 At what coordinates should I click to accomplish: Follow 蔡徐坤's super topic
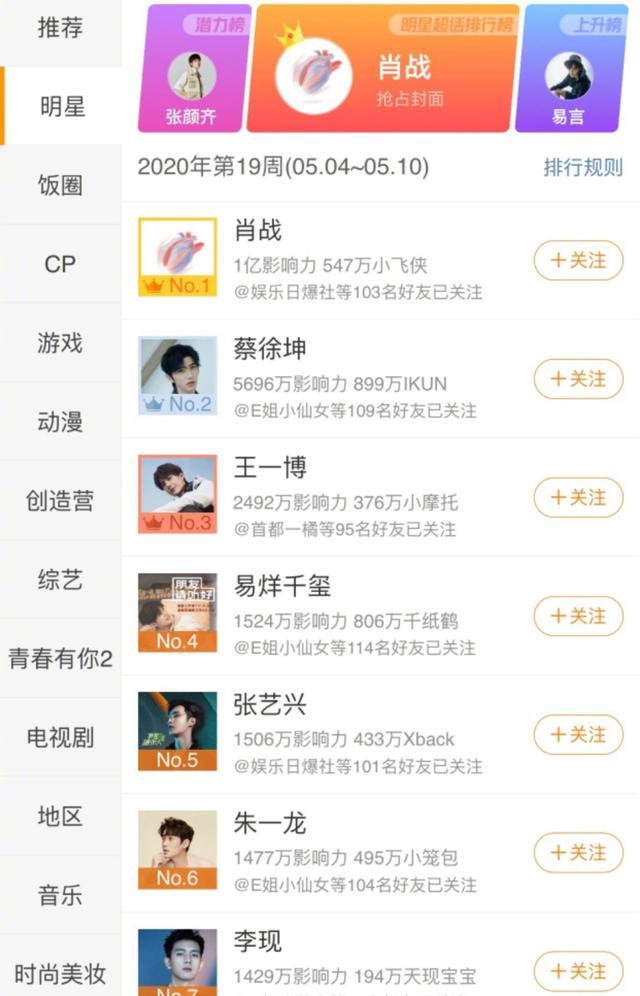click(x=578, y=379)
